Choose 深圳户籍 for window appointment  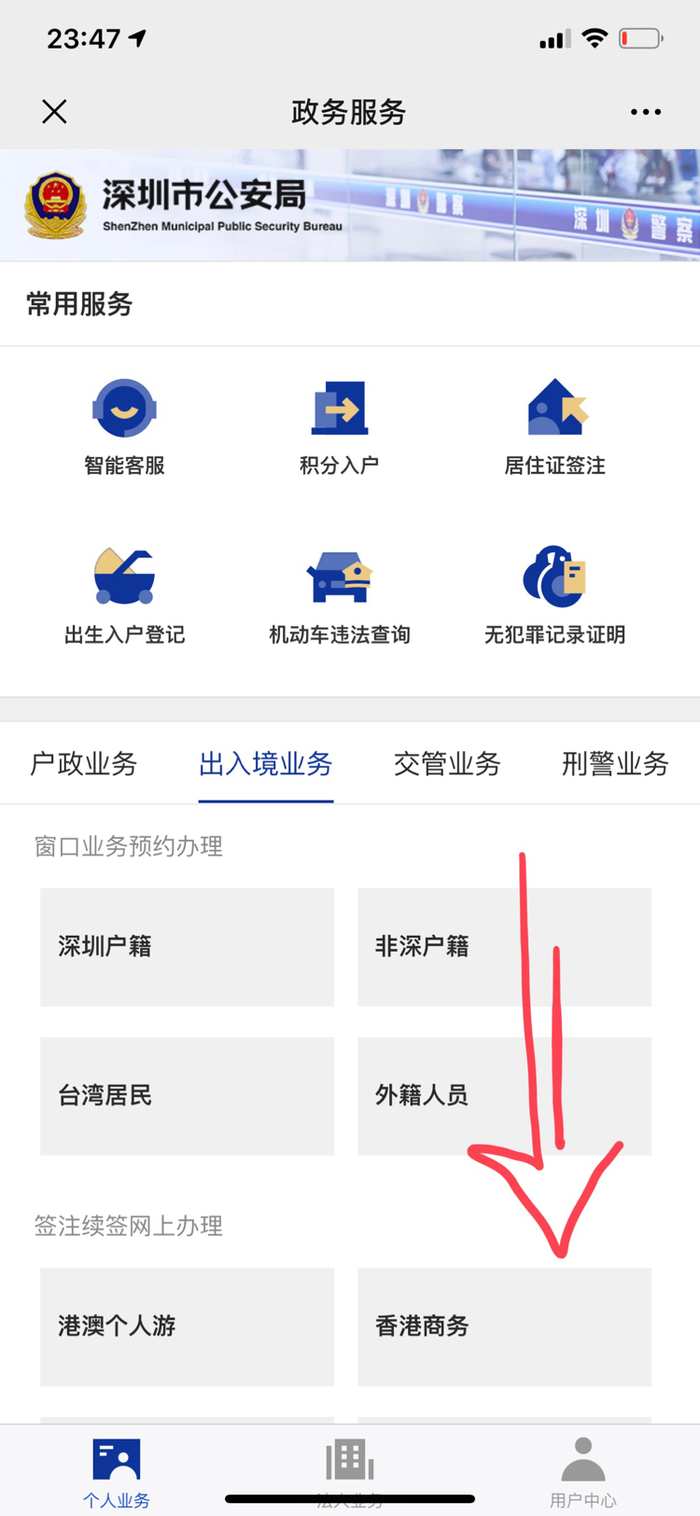(x=187, y=946)
